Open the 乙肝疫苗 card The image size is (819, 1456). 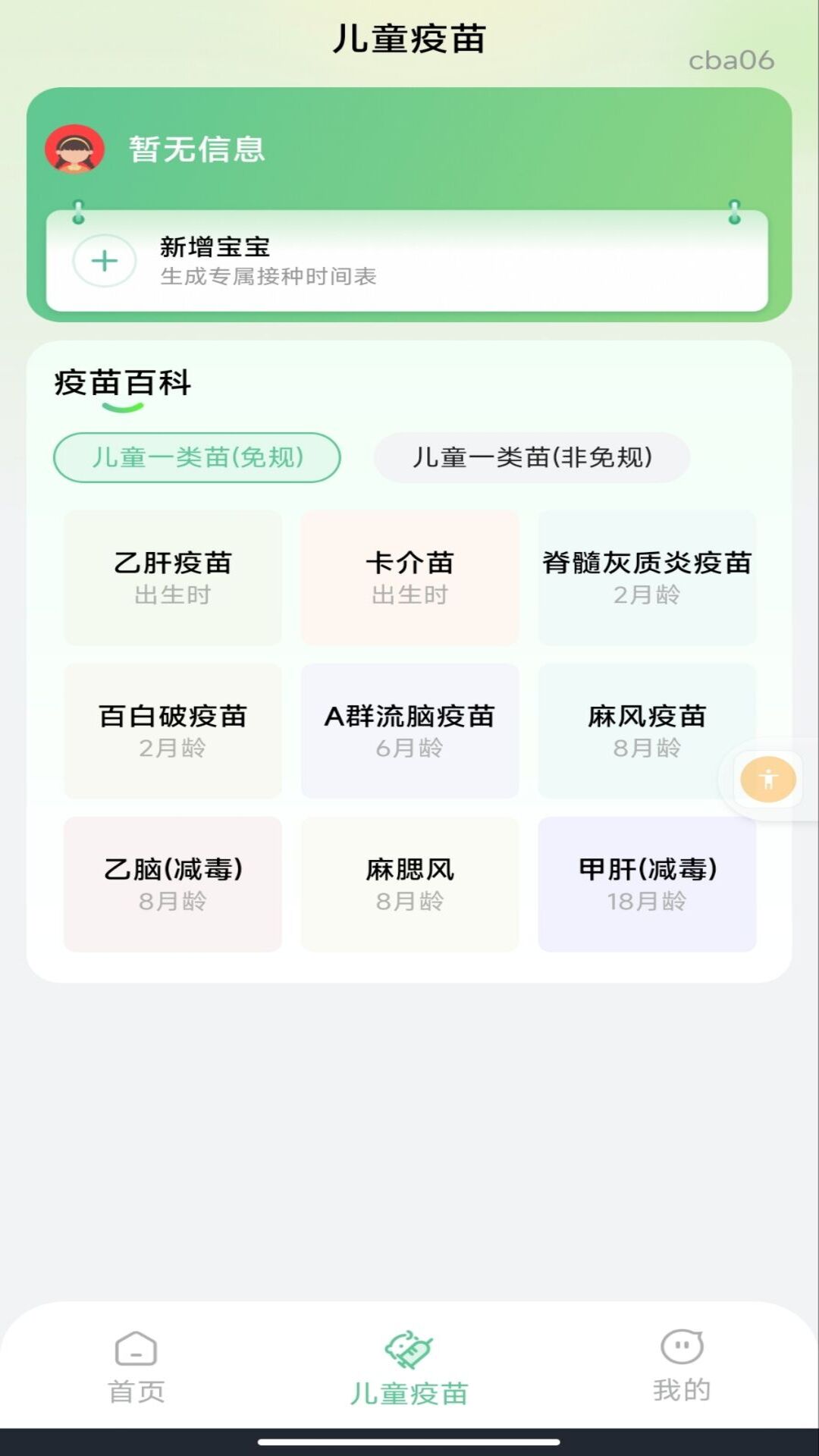coord(172,578)
